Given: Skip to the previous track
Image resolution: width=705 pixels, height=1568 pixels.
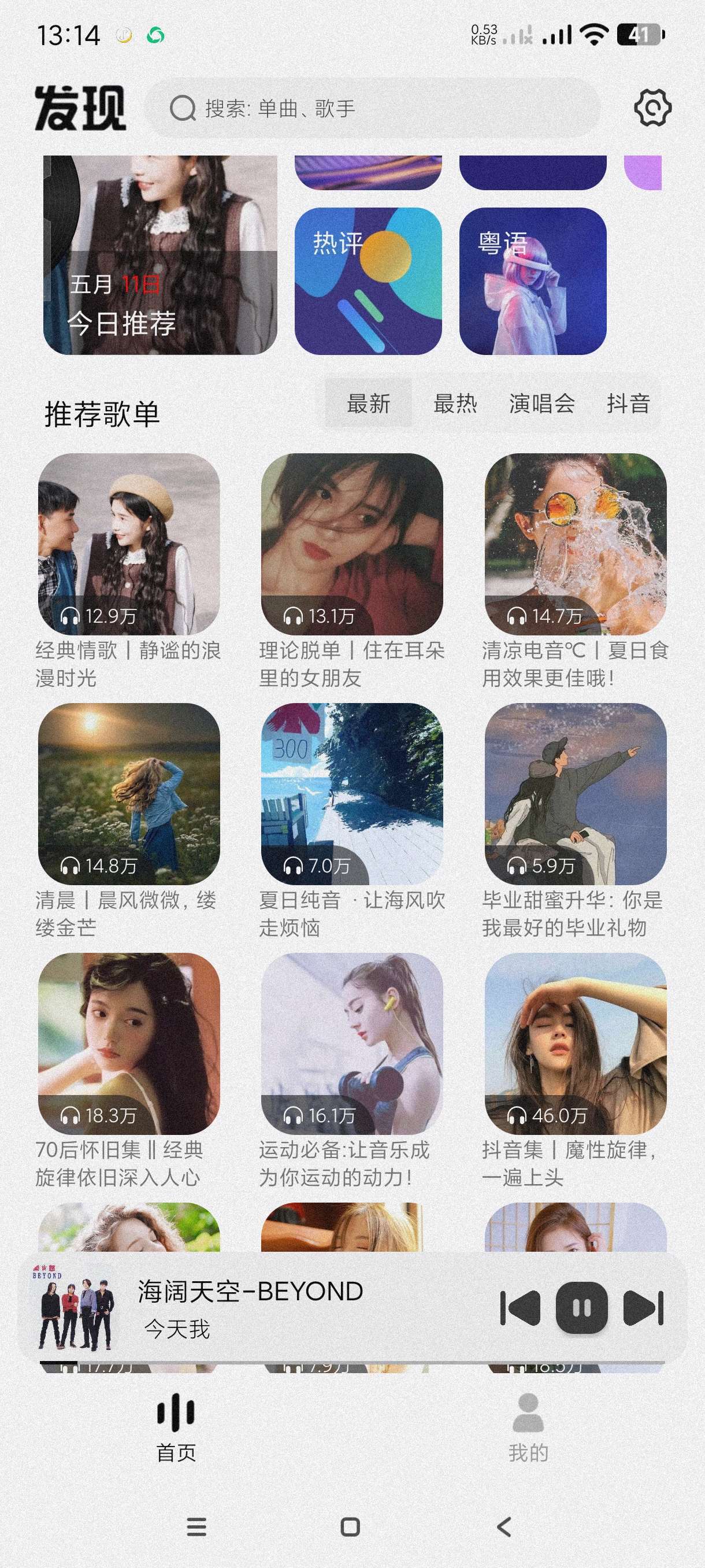Looking at the screenshot, I should (x=520, y=1307).
